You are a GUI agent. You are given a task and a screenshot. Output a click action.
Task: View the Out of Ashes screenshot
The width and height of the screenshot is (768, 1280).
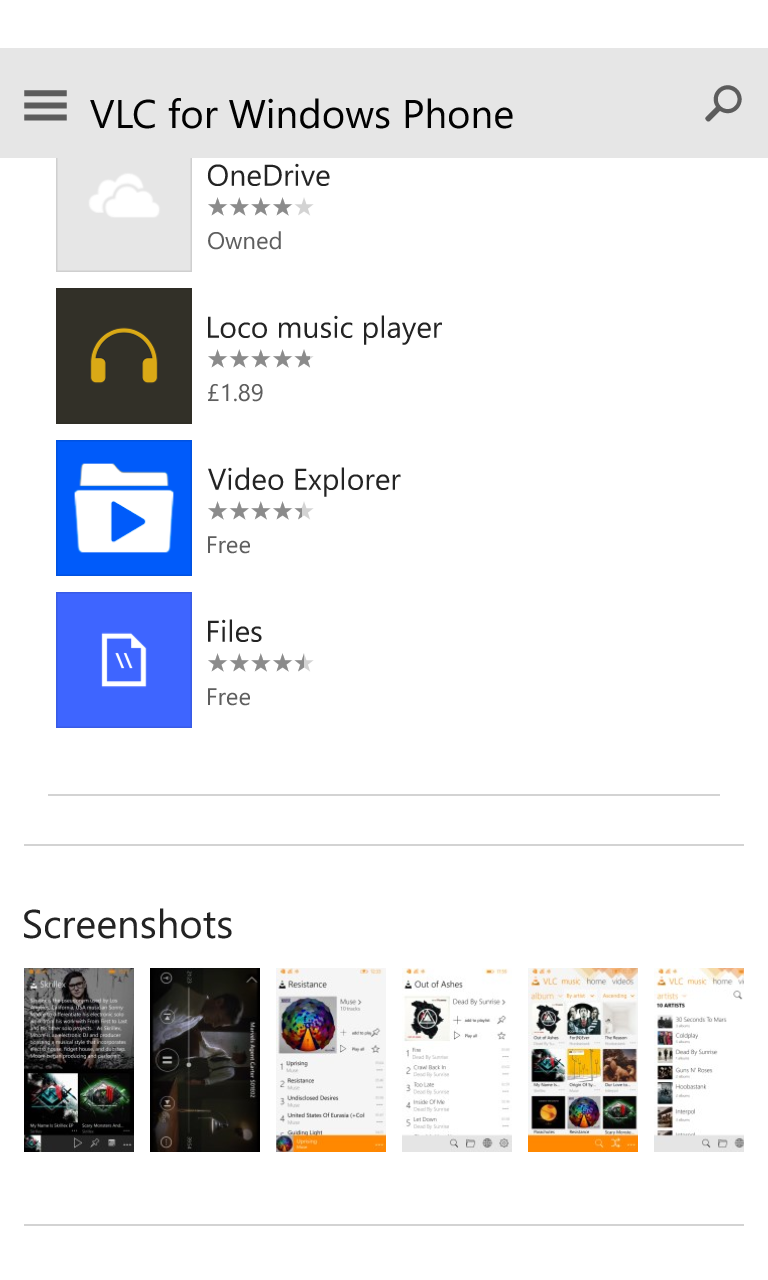[457, 1060]
